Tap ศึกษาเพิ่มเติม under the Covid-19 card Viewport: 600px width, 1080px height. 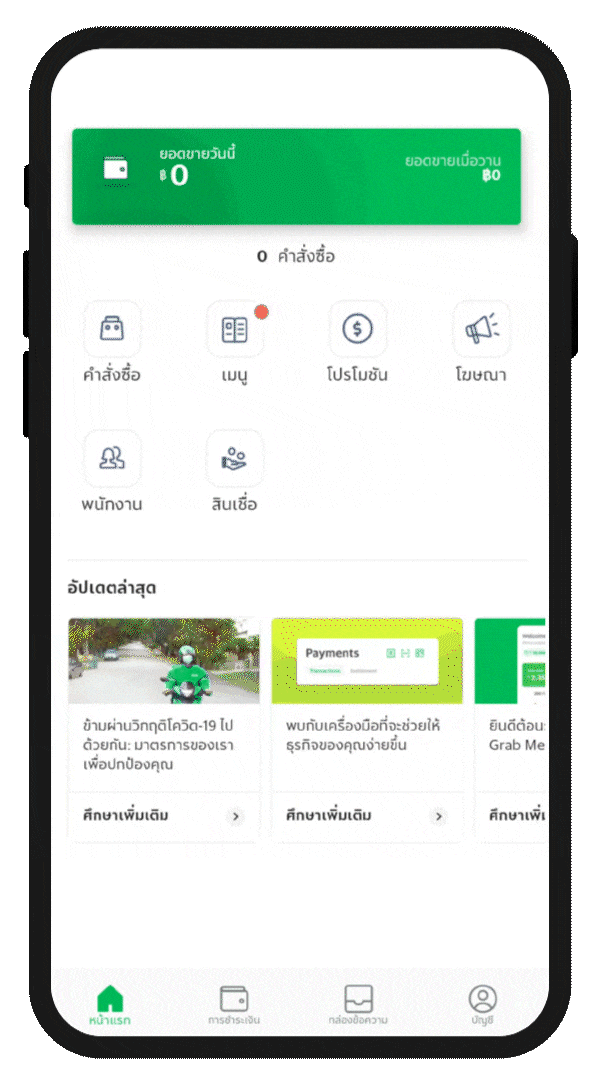point(164,816)
